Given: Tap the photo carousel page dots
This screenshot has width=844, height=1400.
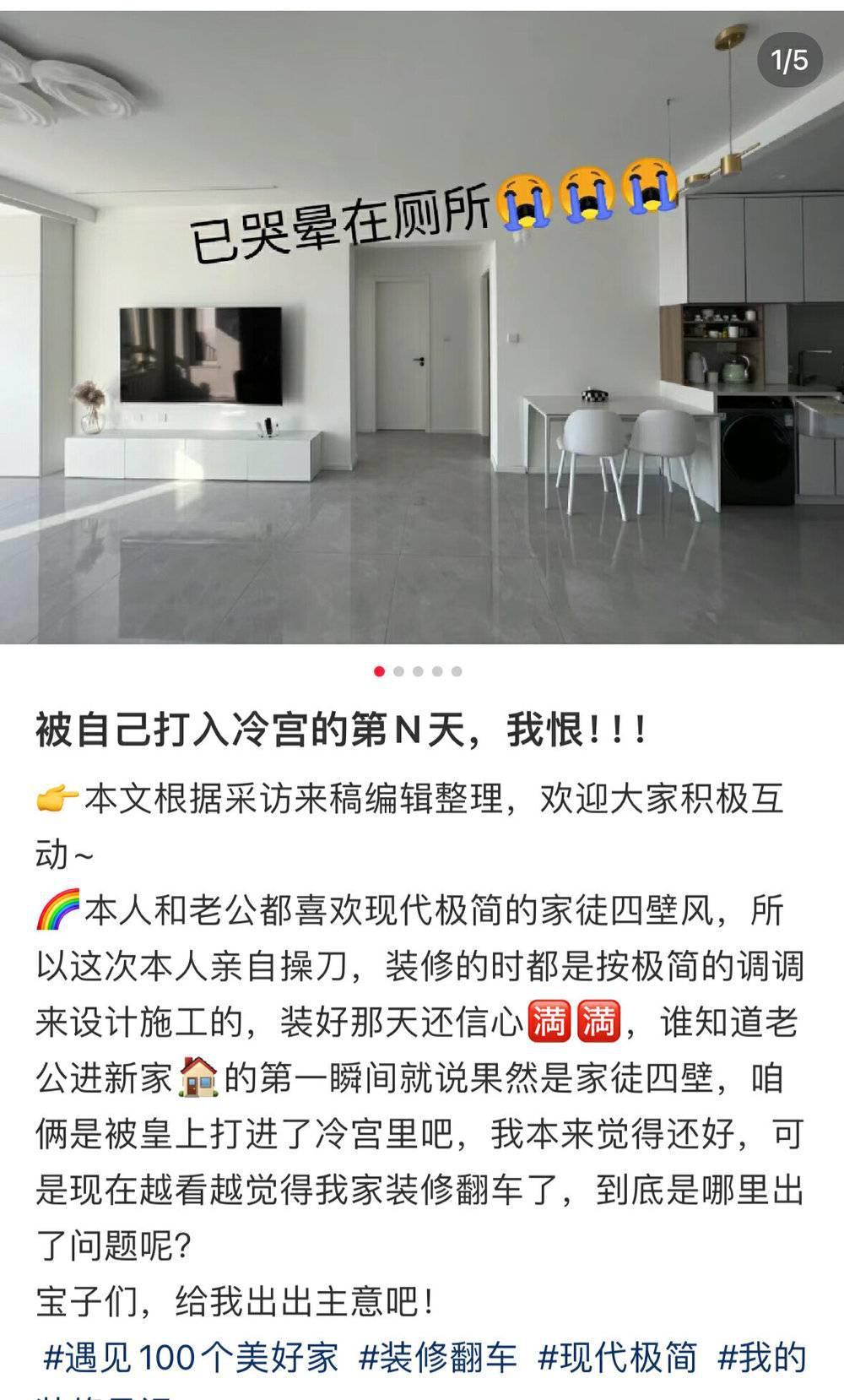Looking at the screenshot, I should pyautogui.click(x=418, y=671).
